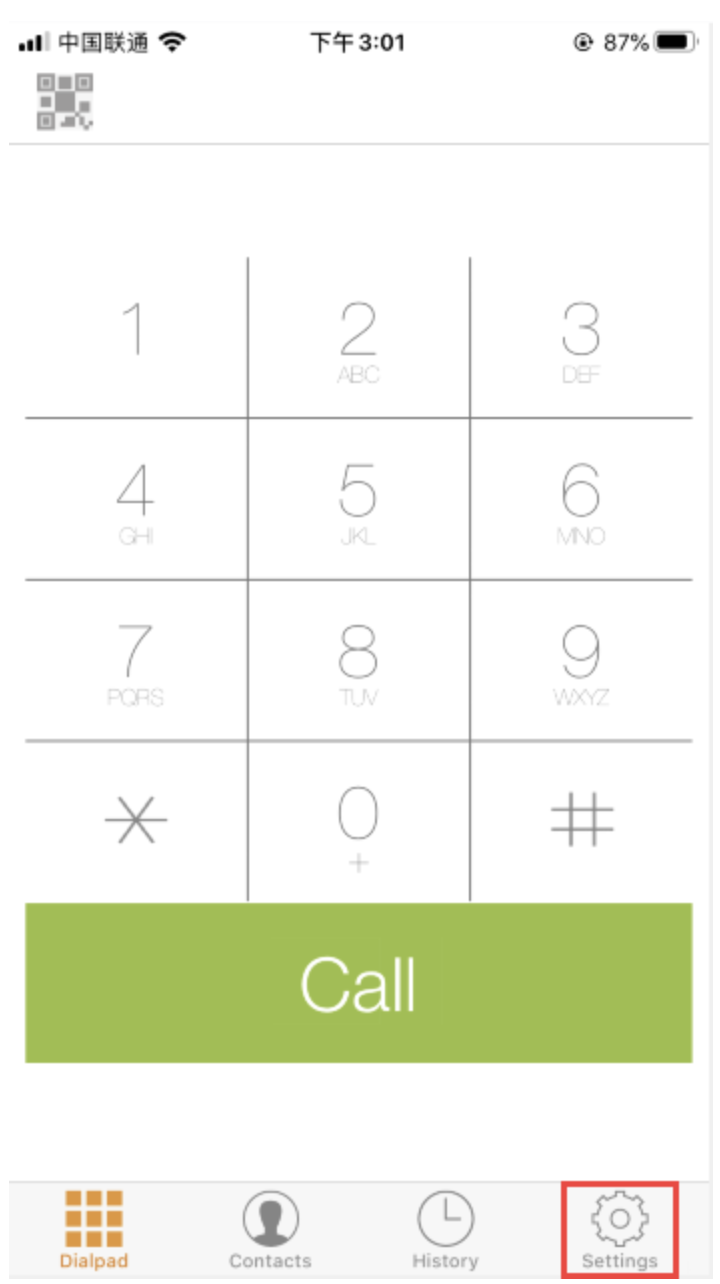
Task: Tap the 9 WXYZ key
Action: pos(581,660)
